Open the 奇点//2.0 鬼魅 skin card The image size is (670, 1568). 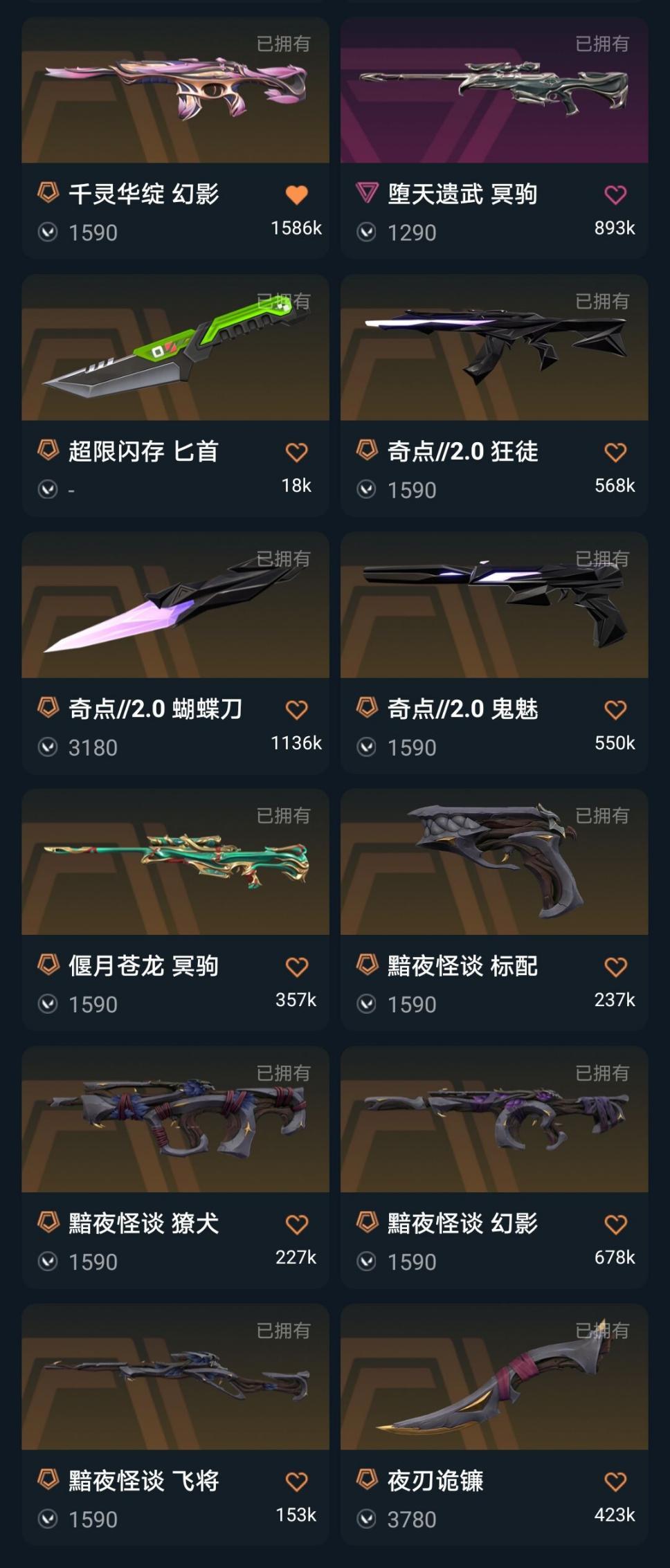pos(494,653)
